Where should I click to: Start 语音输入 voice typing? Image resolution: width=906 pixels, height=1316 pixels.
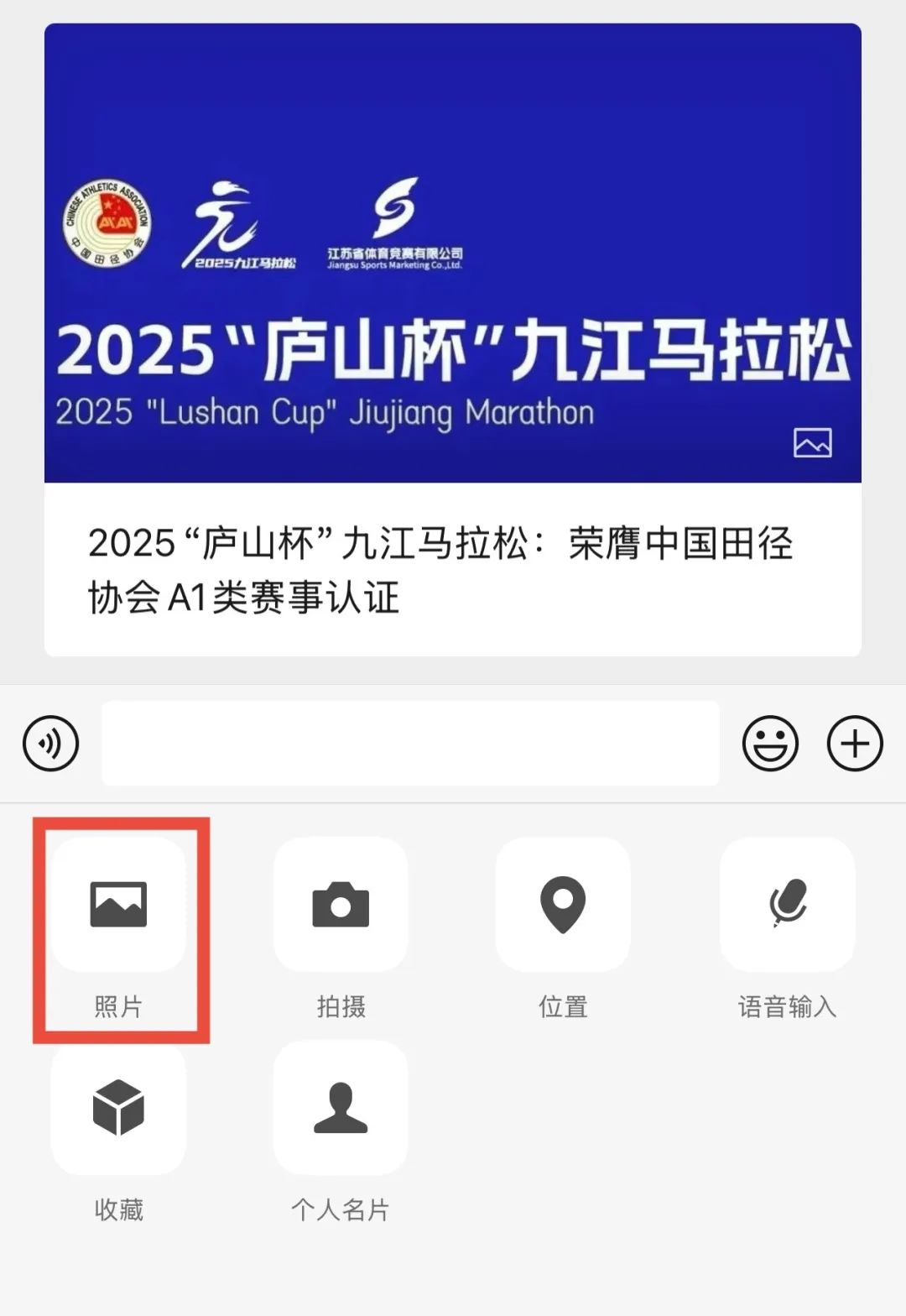click(x=787, y=905)
